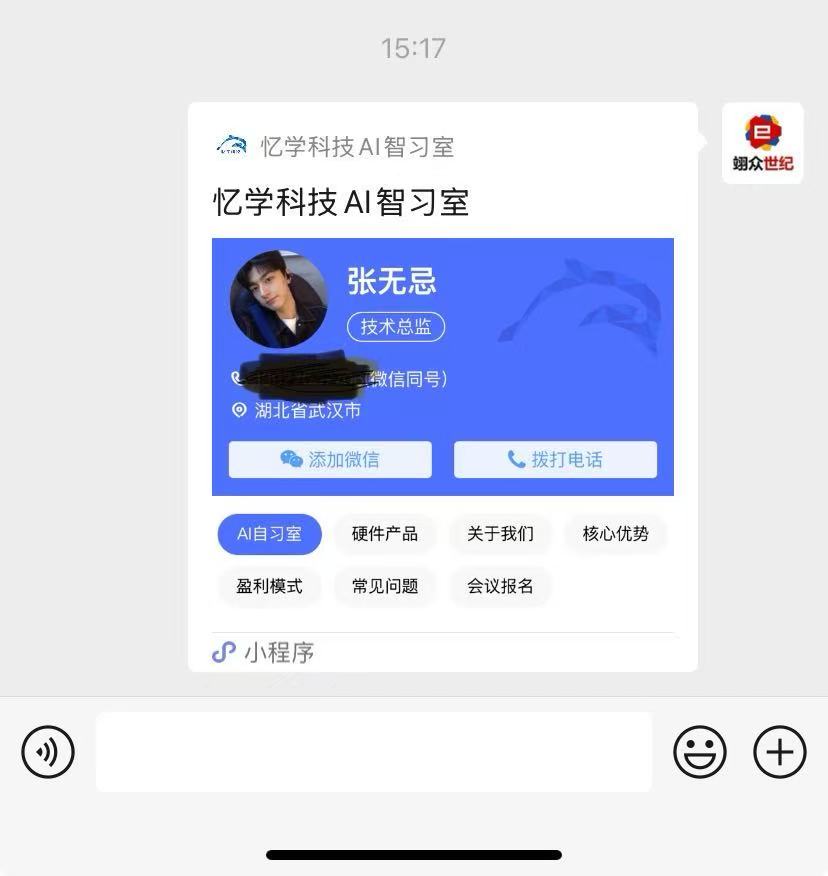Open the plus attachments menu
Image resolution: width=828 pixels, height=876 pixels.
pyautogui.click(x=779, y=751)
